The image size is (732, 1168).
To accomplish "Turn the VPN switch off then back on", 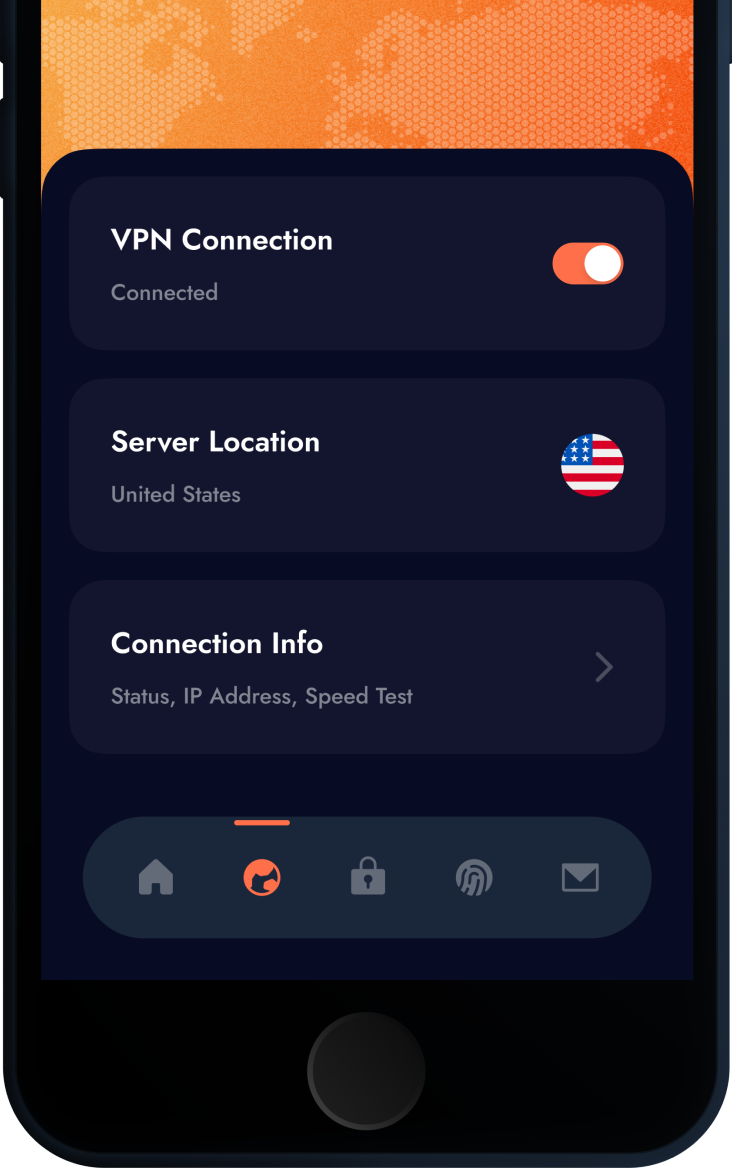I will pos(588,263).
